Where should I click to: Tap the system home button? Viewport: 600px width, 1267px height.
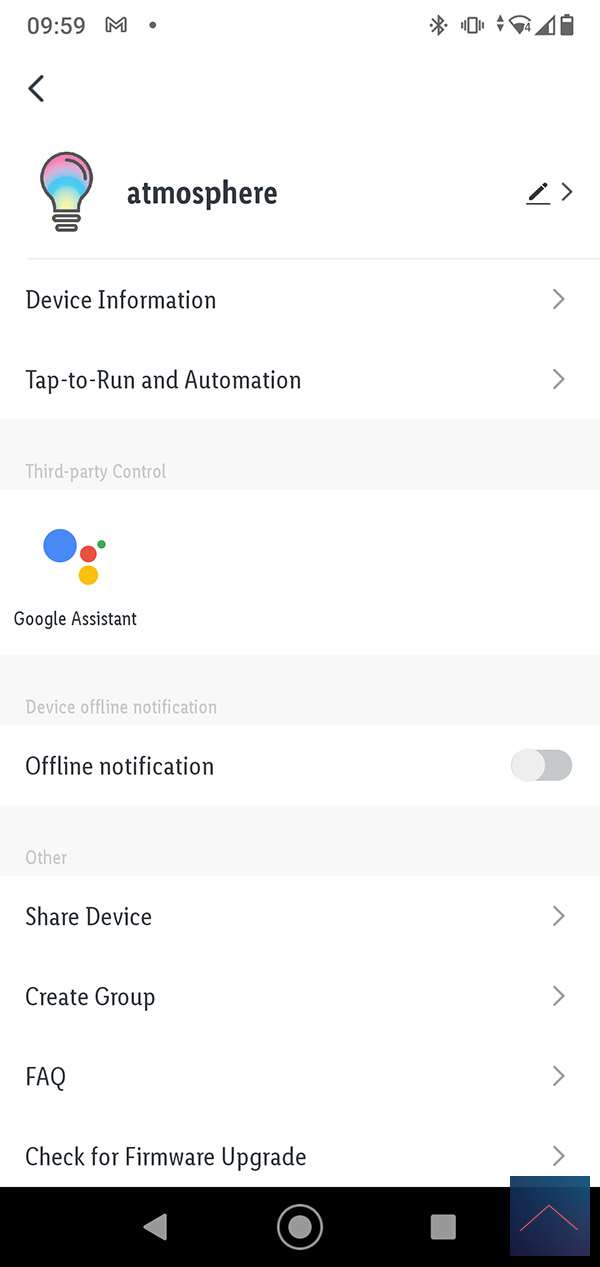click(300, 1227)
